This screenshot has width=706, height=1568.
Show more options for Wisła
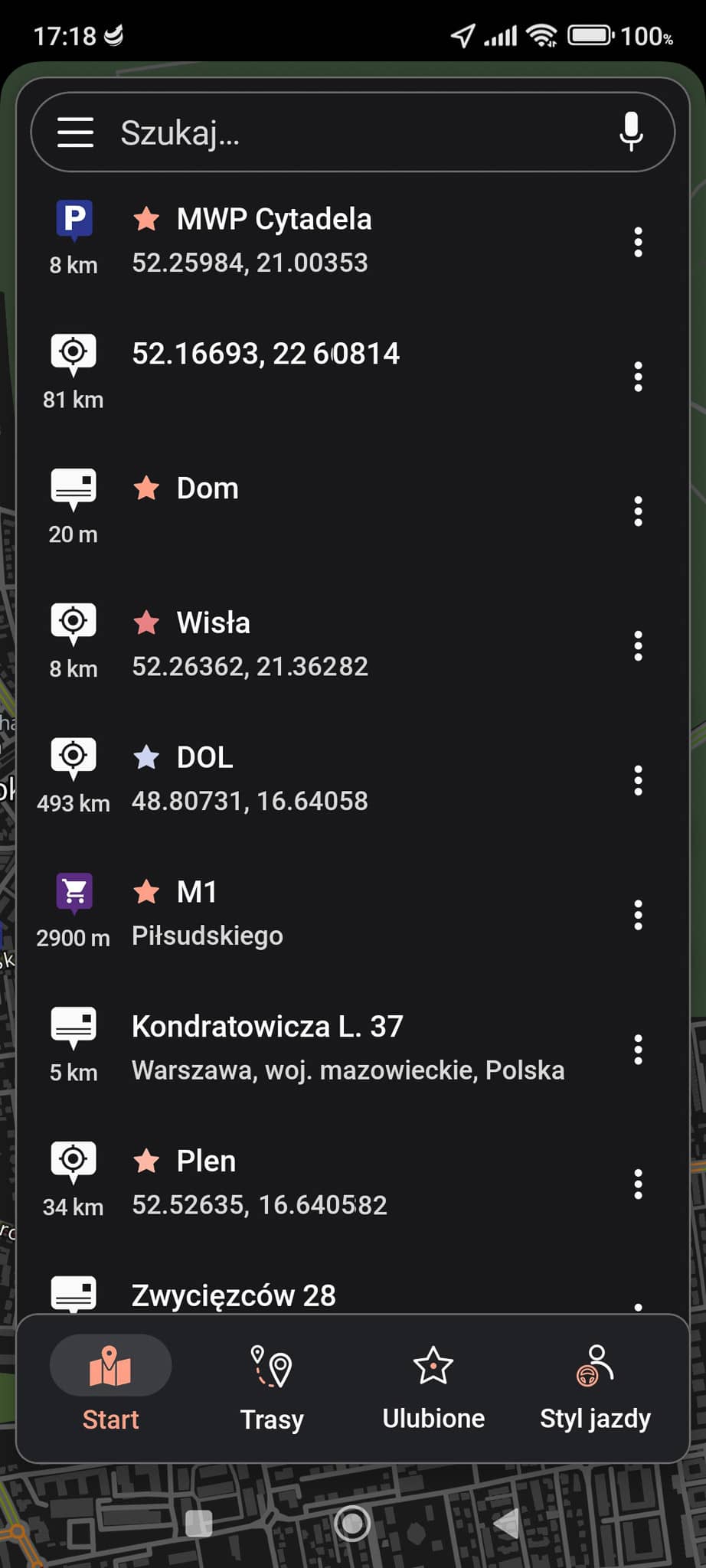[638, 646]
